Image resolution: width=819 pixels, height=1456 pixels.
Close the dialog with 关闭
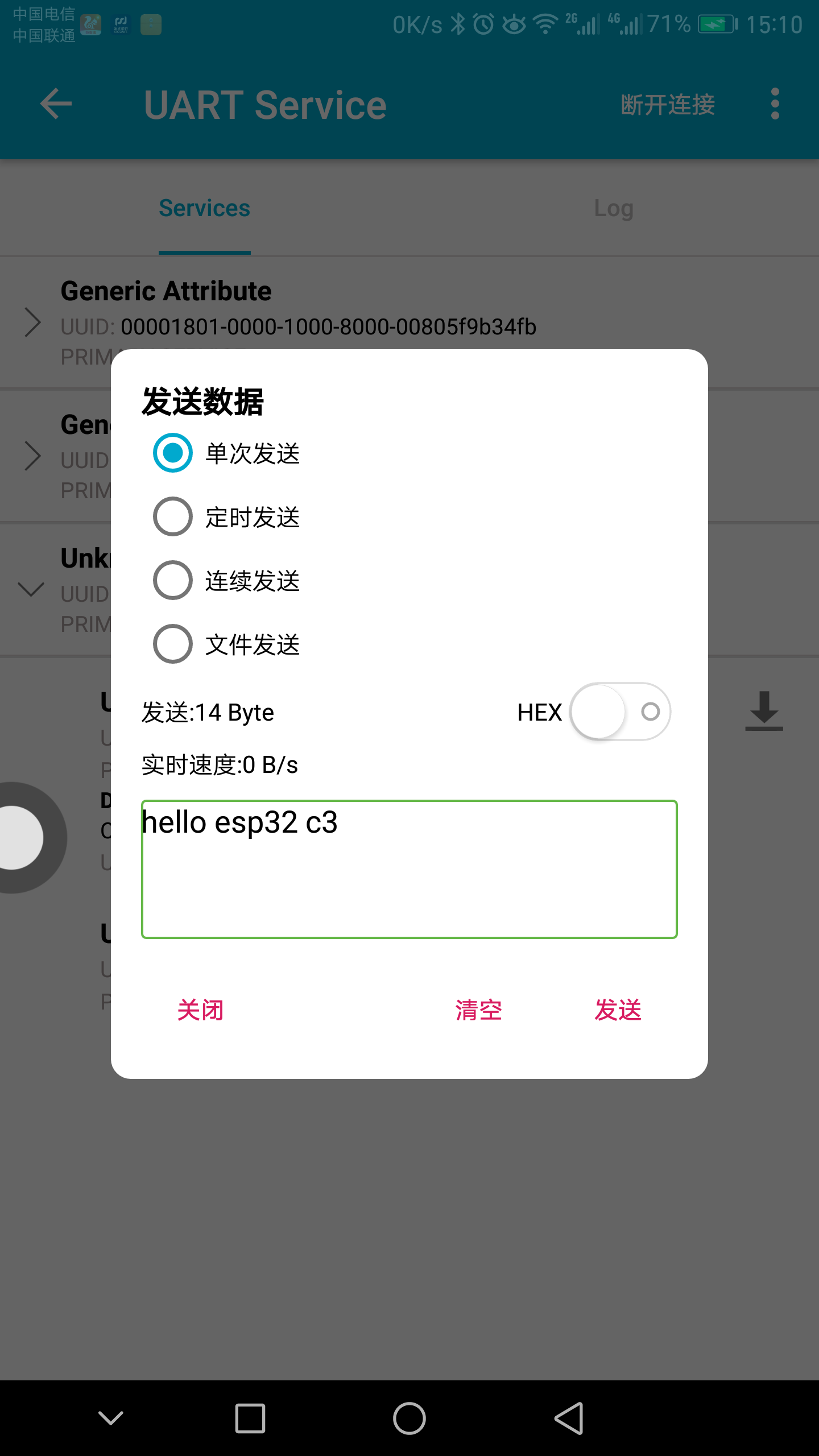(x=200, y=1010)
